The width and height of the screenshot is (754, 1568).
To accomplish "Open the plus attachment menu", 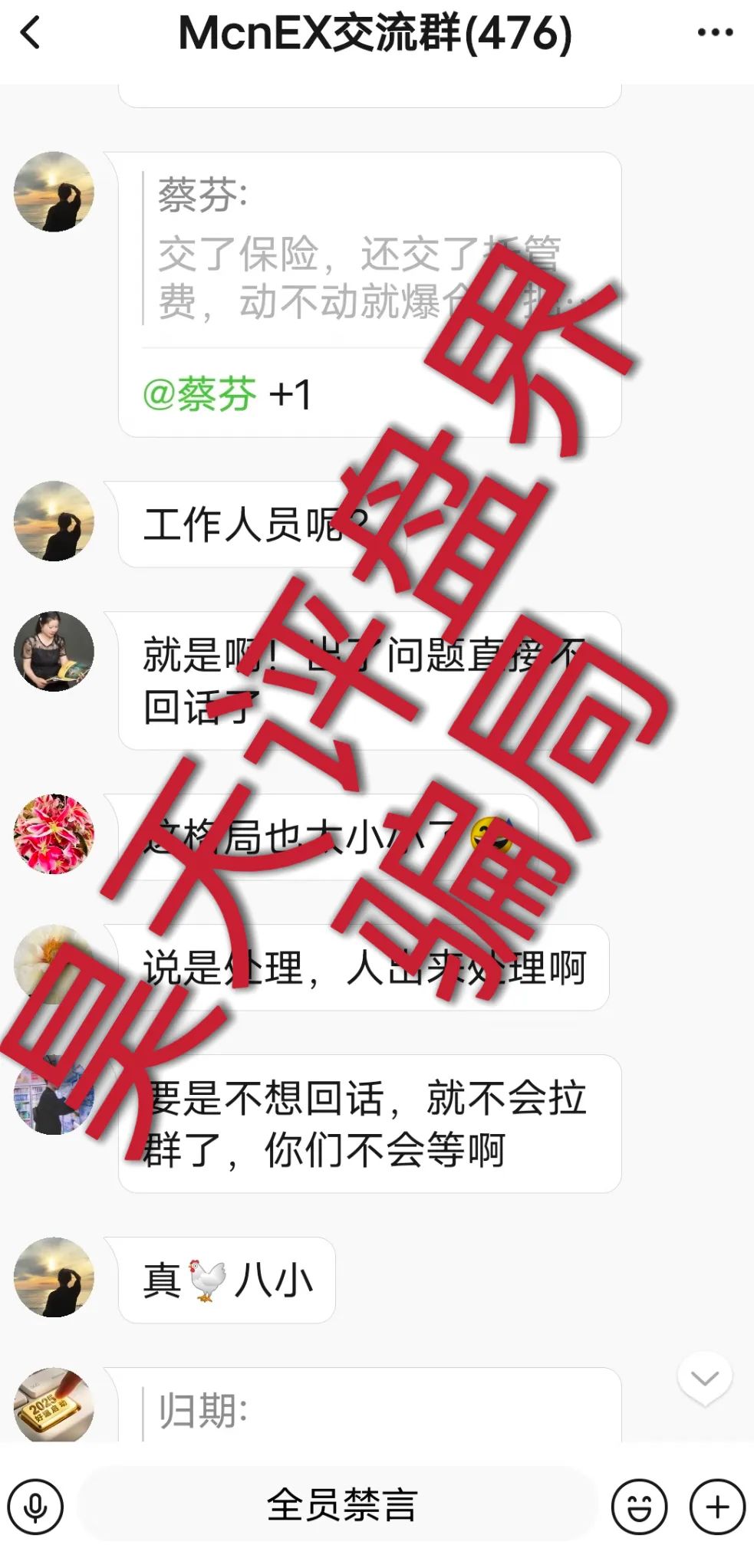I will [717, 1506].
